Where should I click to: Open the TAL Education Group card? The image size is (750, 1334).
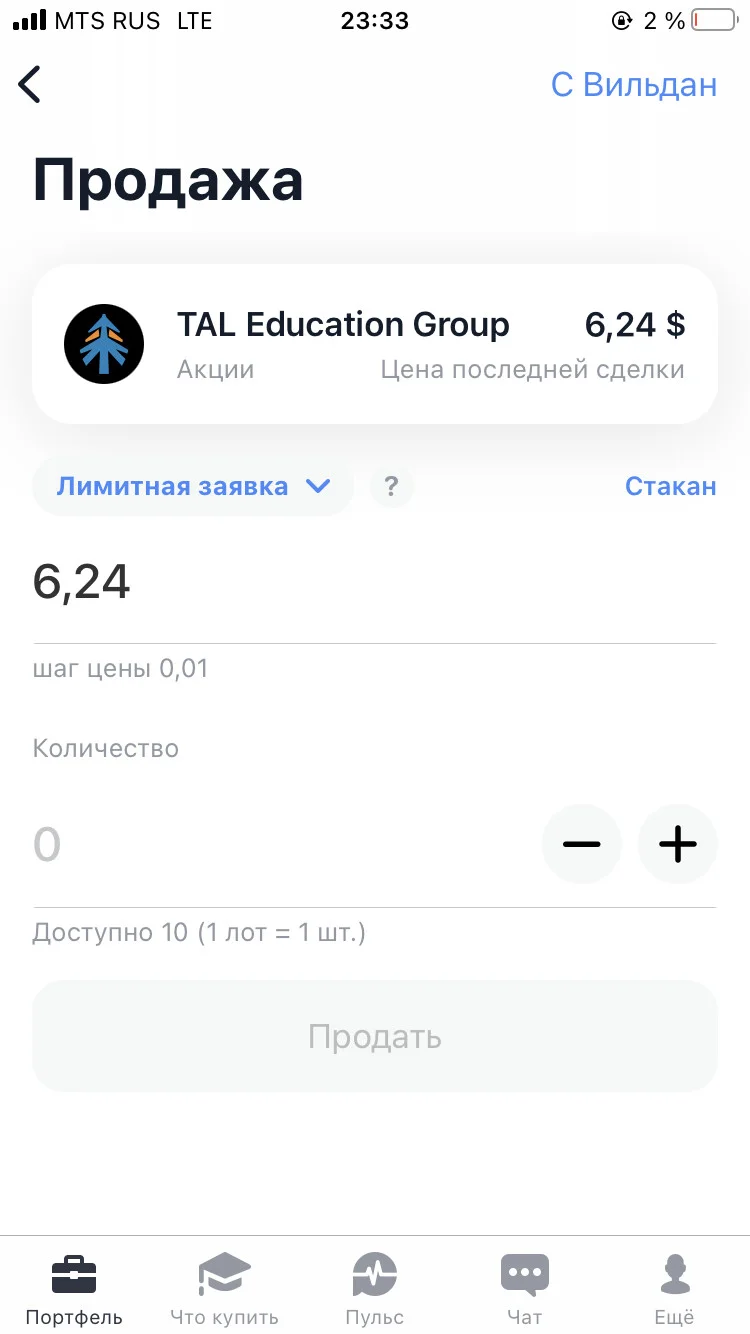[x=375, y=344]
